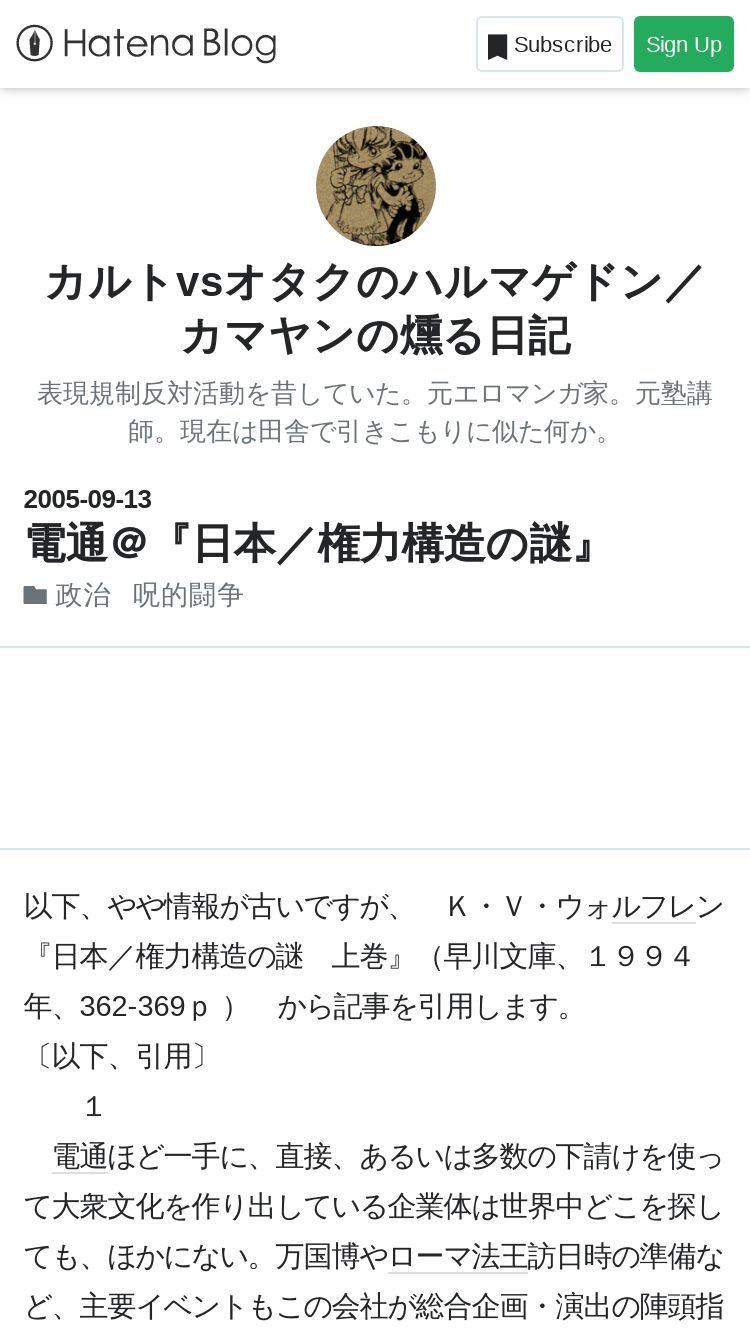Subscribe to this blog
750x1334 pixels.
(549, 45)
